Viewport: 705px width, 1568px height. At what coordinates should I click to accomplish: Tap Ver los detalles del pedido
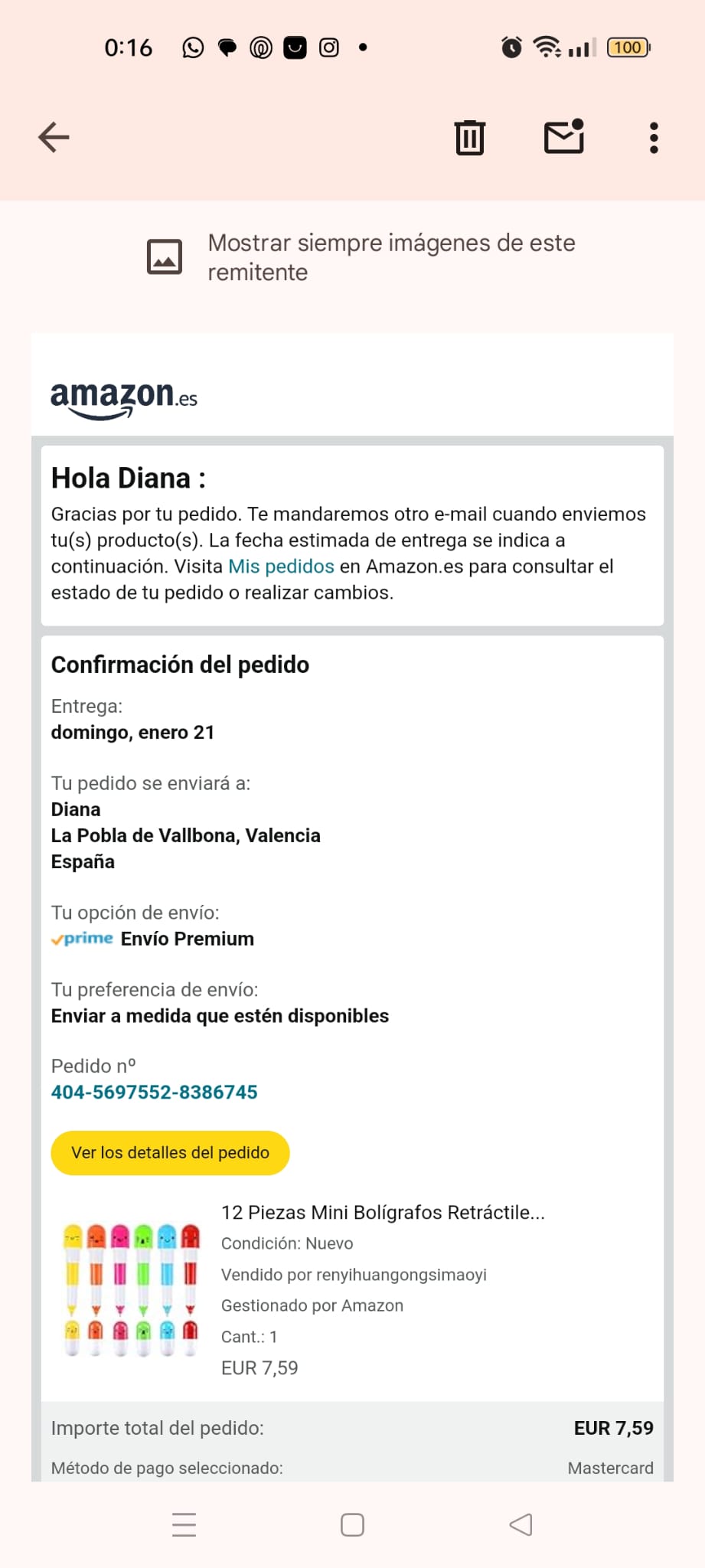[x=170, y=1152]
